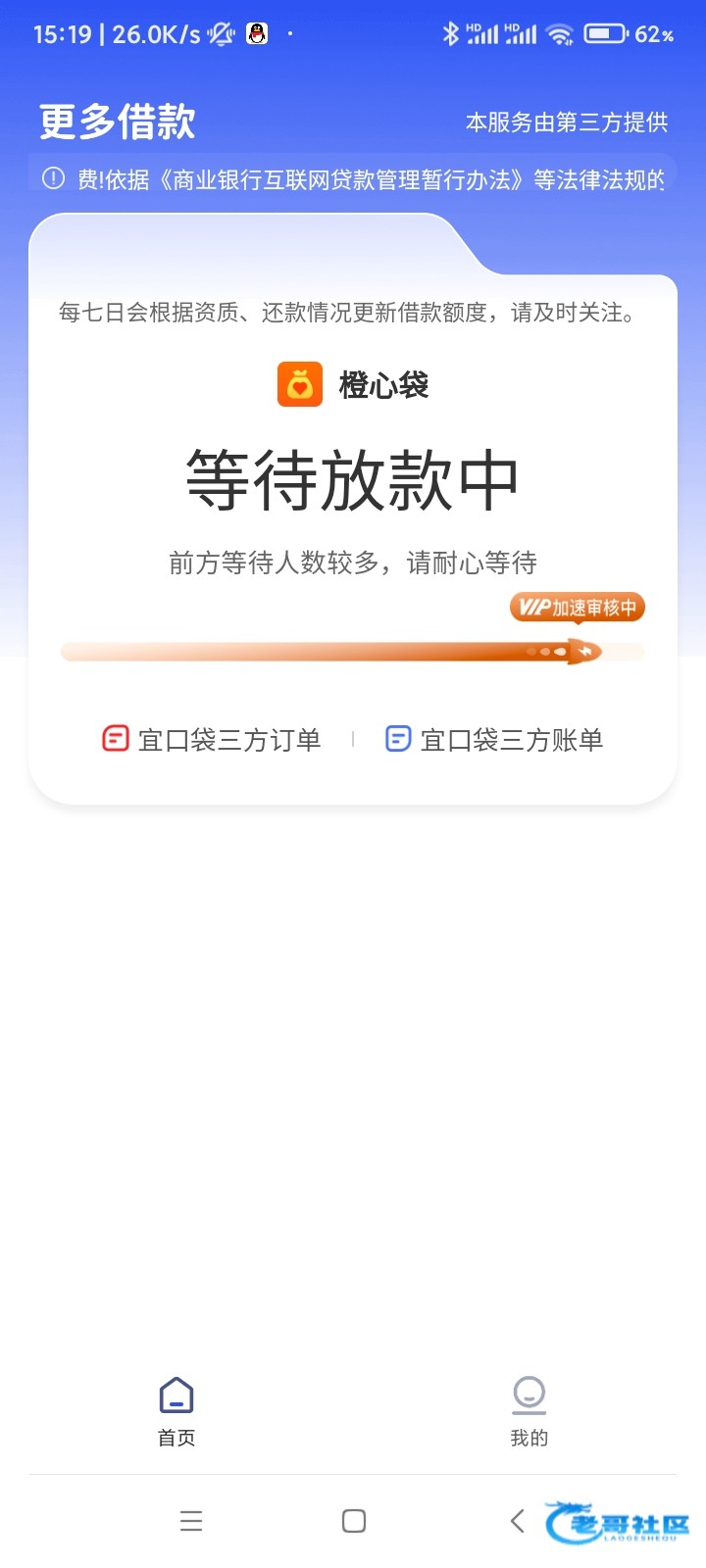
Task: View 宜口袋三方账单
Action: pos(494,740)
